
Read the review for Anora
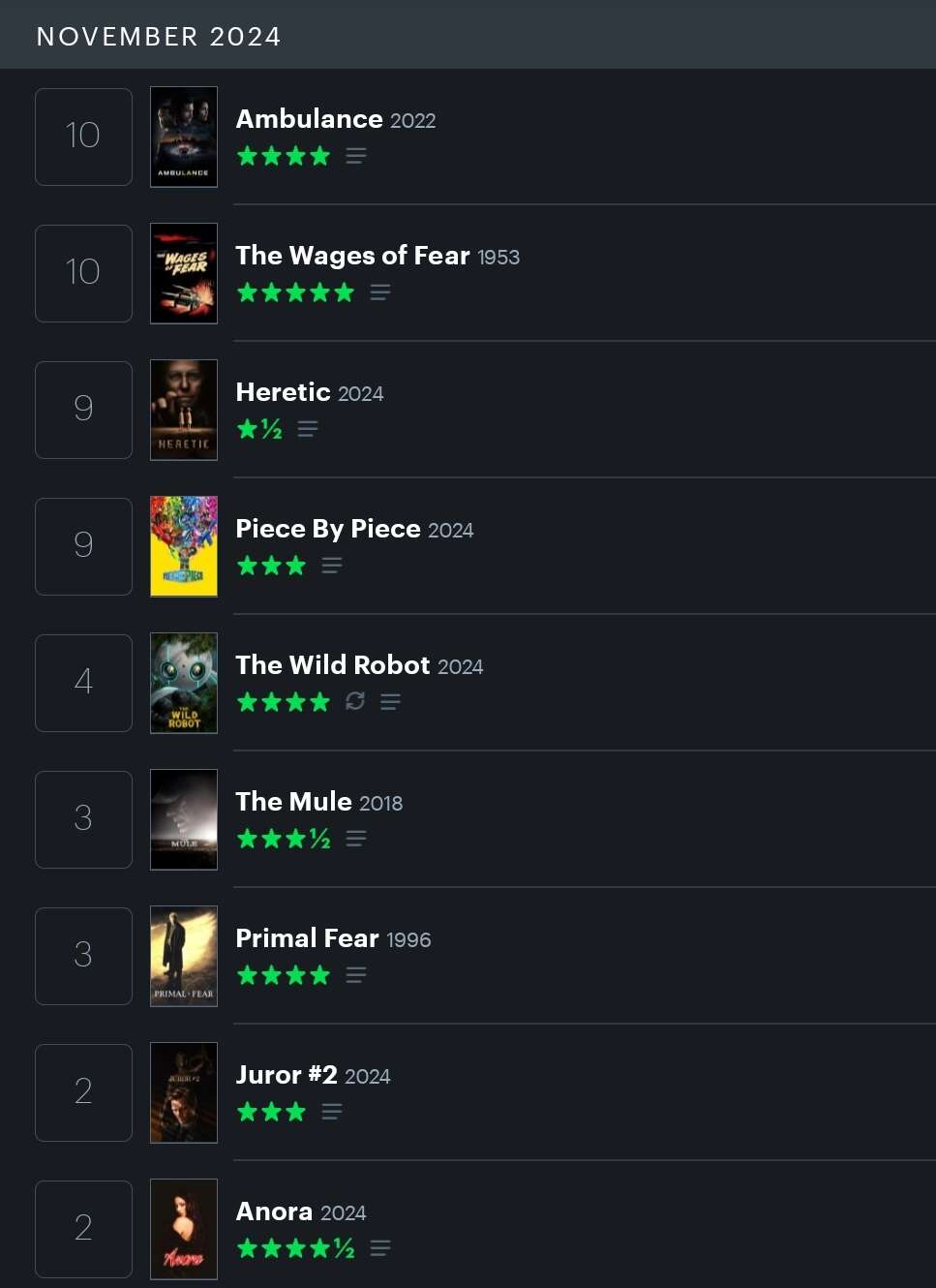click(x=380, y=1248)
